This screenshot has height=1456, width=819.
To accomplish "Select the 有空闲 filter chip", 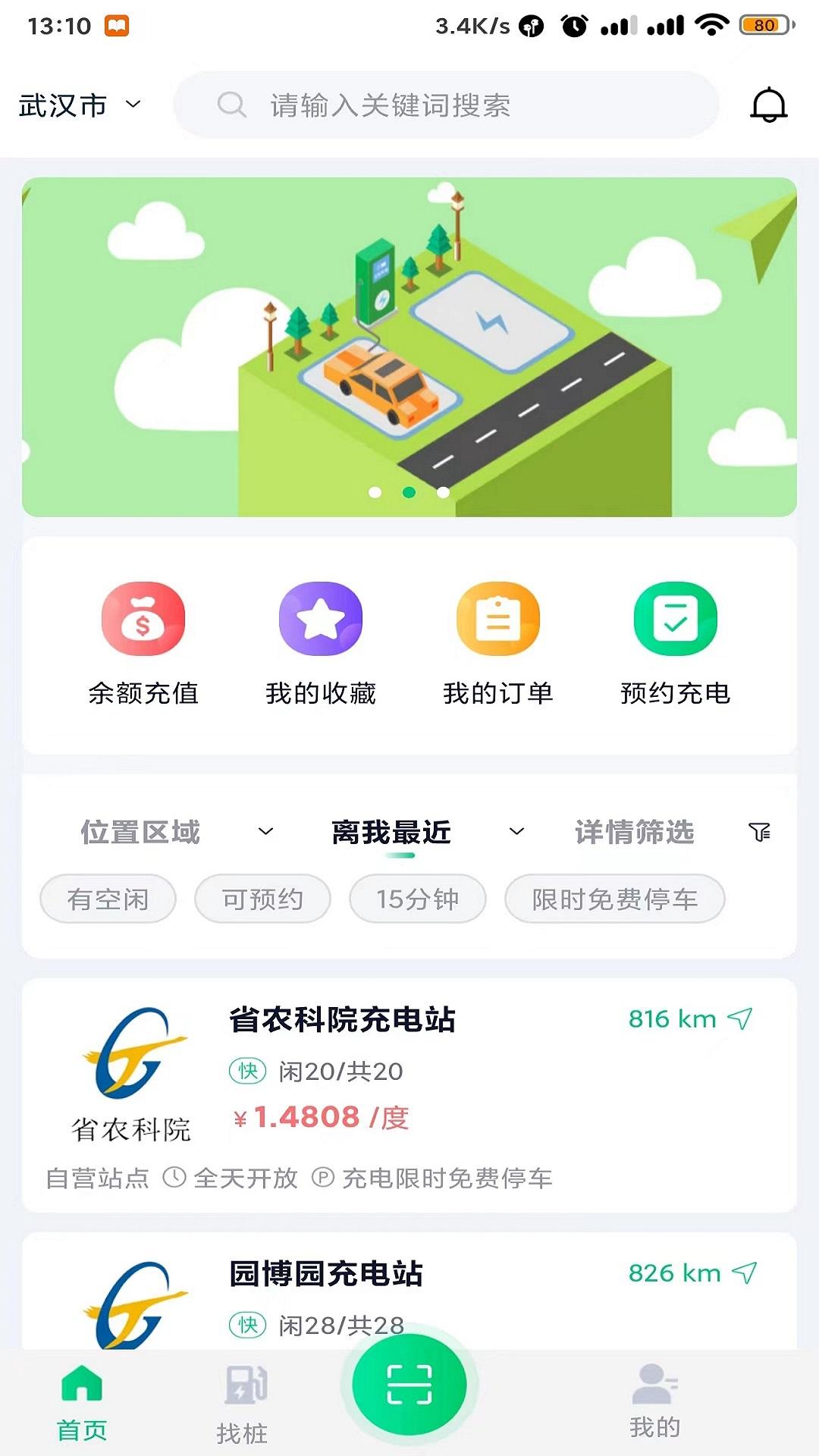I will tap(108, 899).
